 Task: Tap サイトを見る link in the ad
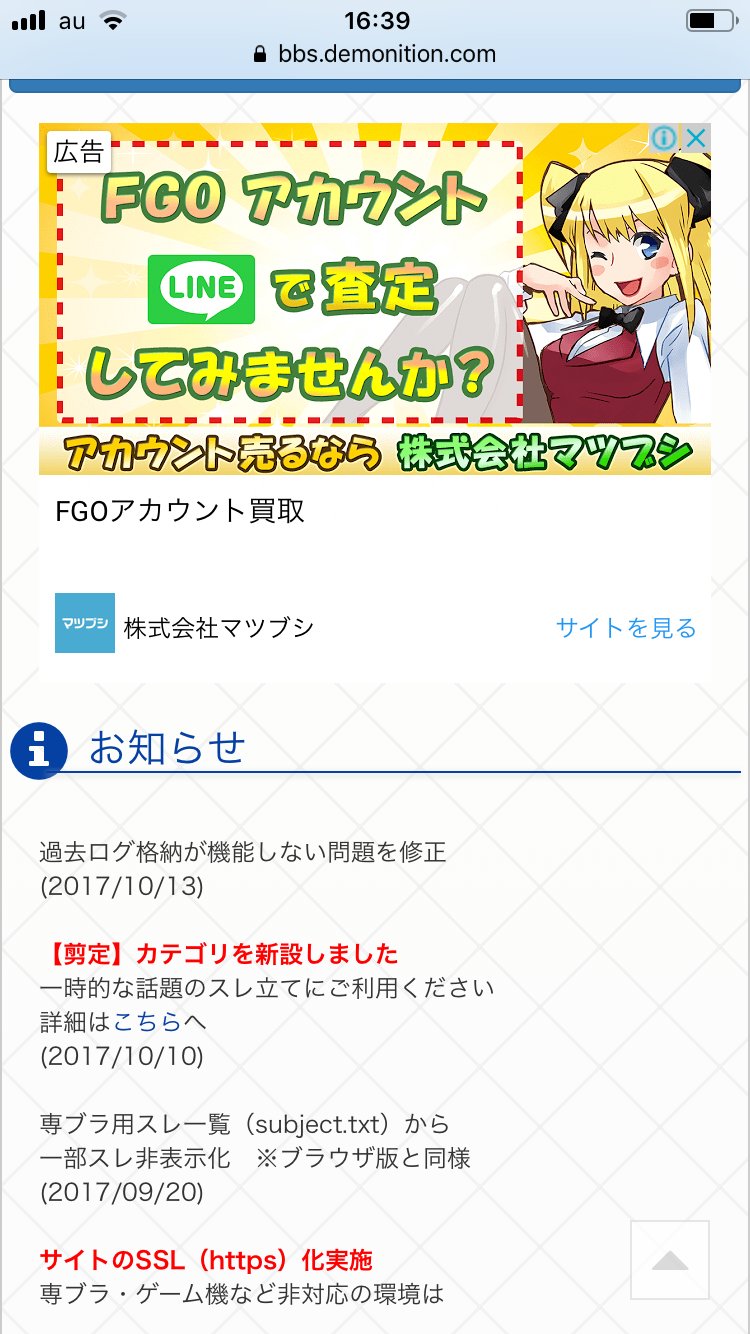(625, 628)
